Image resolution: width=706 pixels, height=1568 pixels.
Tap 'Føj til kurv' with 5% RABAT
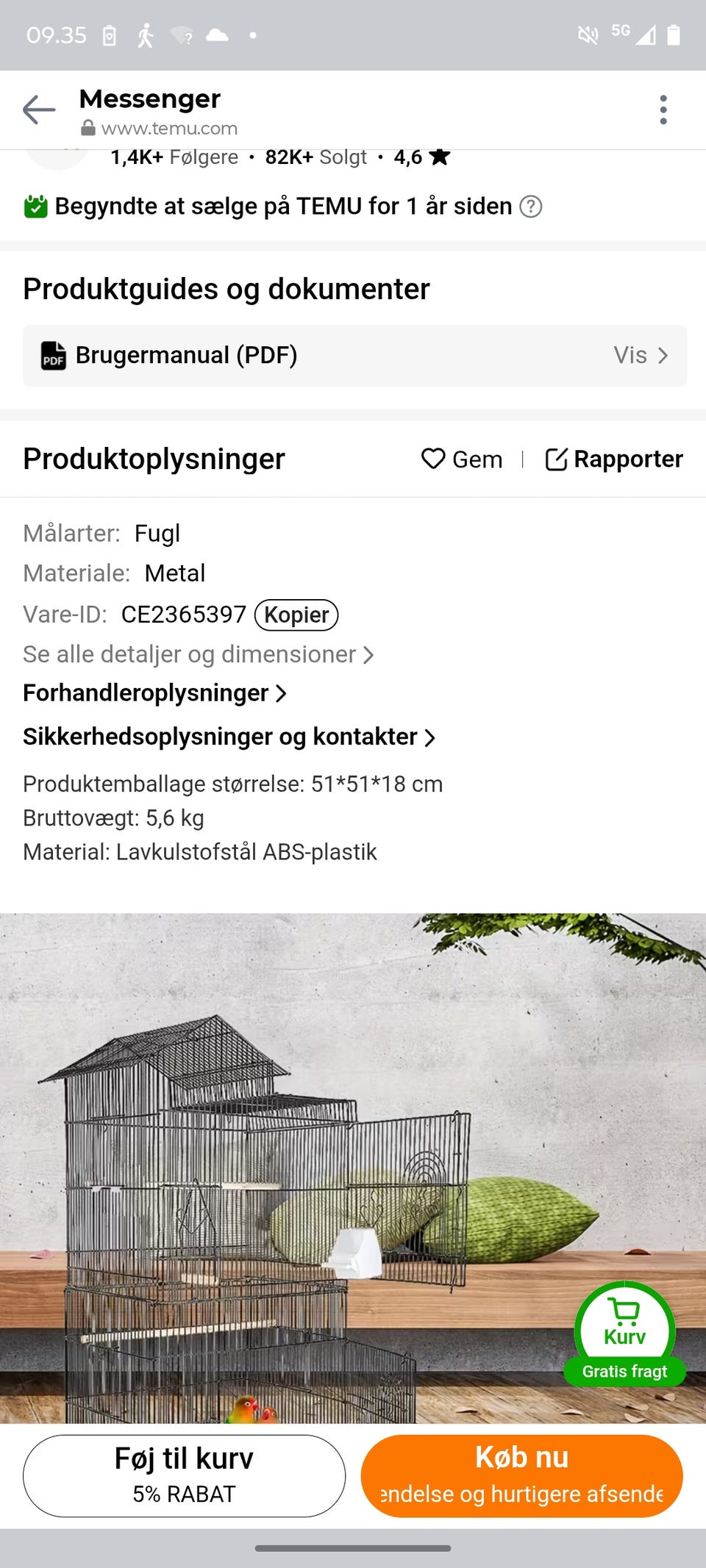click(185, 1475)
